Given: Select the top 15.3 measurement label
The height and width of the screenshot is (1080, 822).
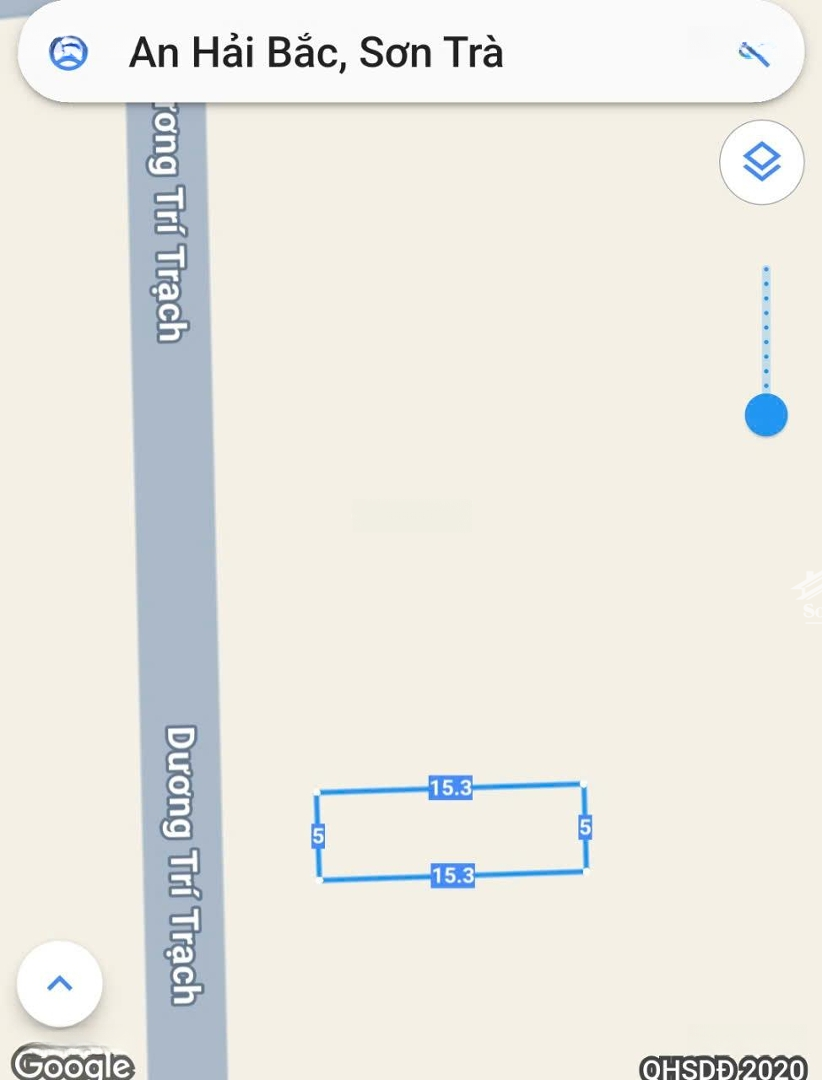Looking at the screenshot, I should pos(450,789).
